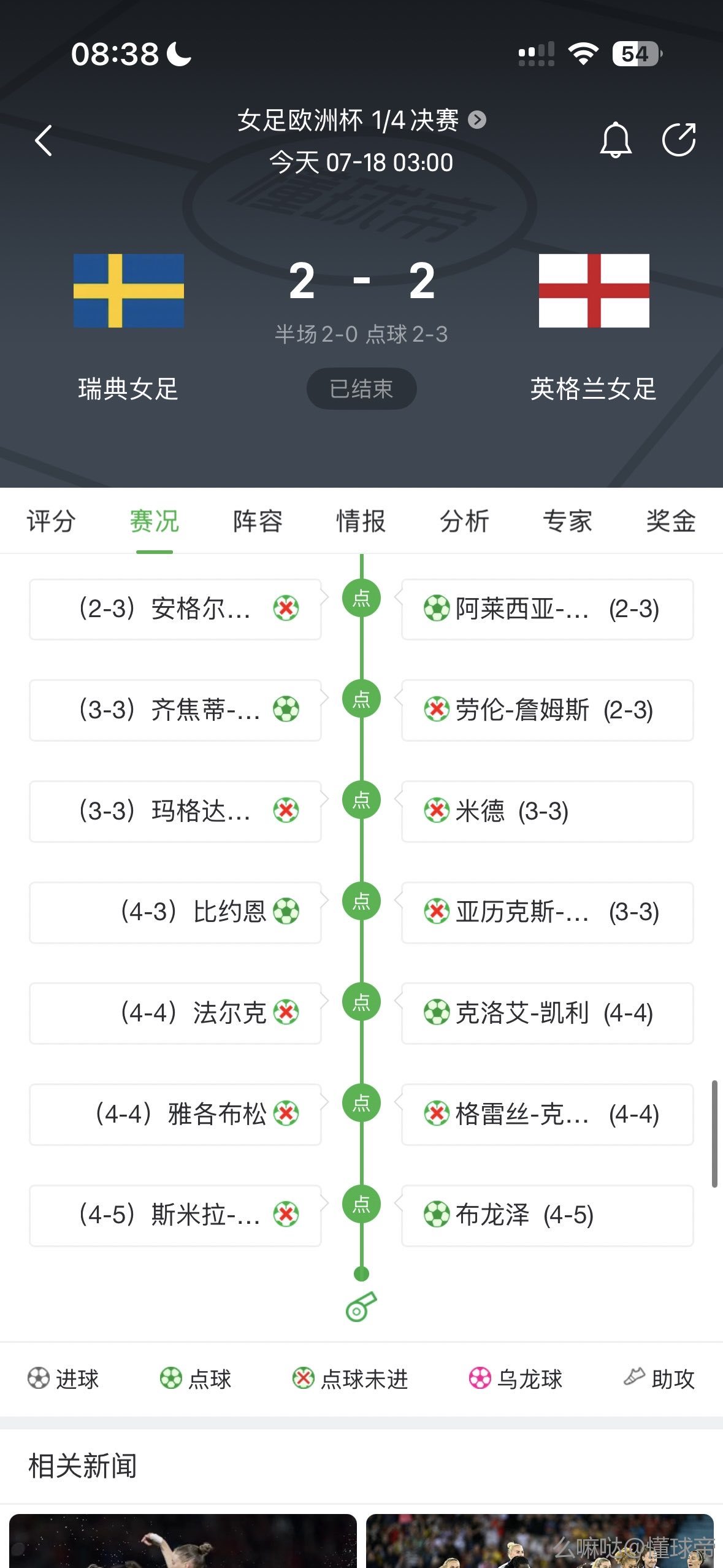Image resolution: width=723 pixels, height=1568 pixels.
Task: Switch to the 分析 tab
Action: click(464, 521)
